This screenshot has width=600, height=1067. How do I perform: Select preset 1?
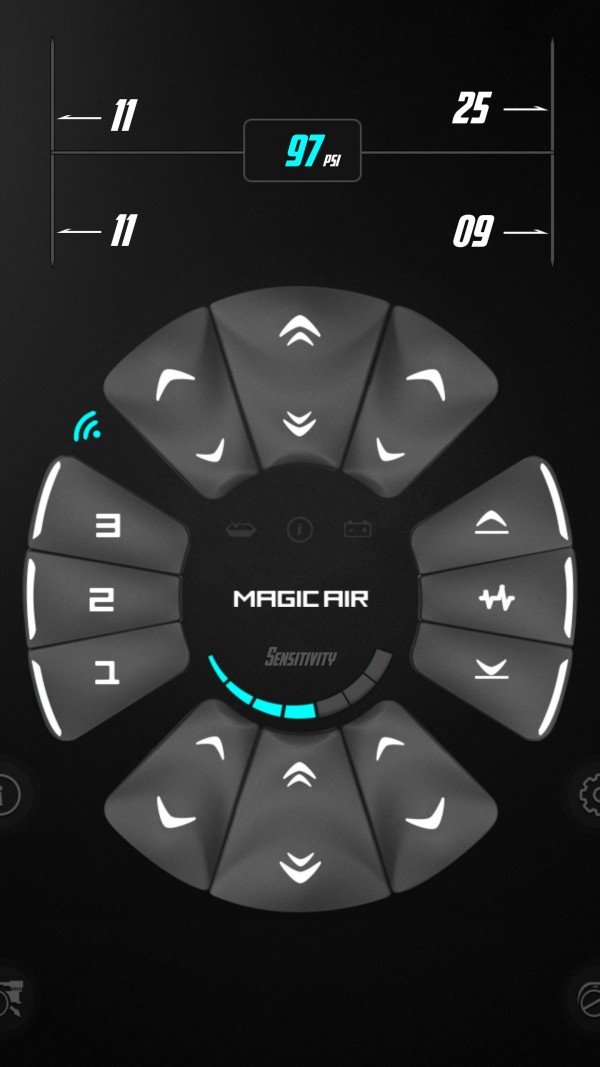tap(106, 675)
